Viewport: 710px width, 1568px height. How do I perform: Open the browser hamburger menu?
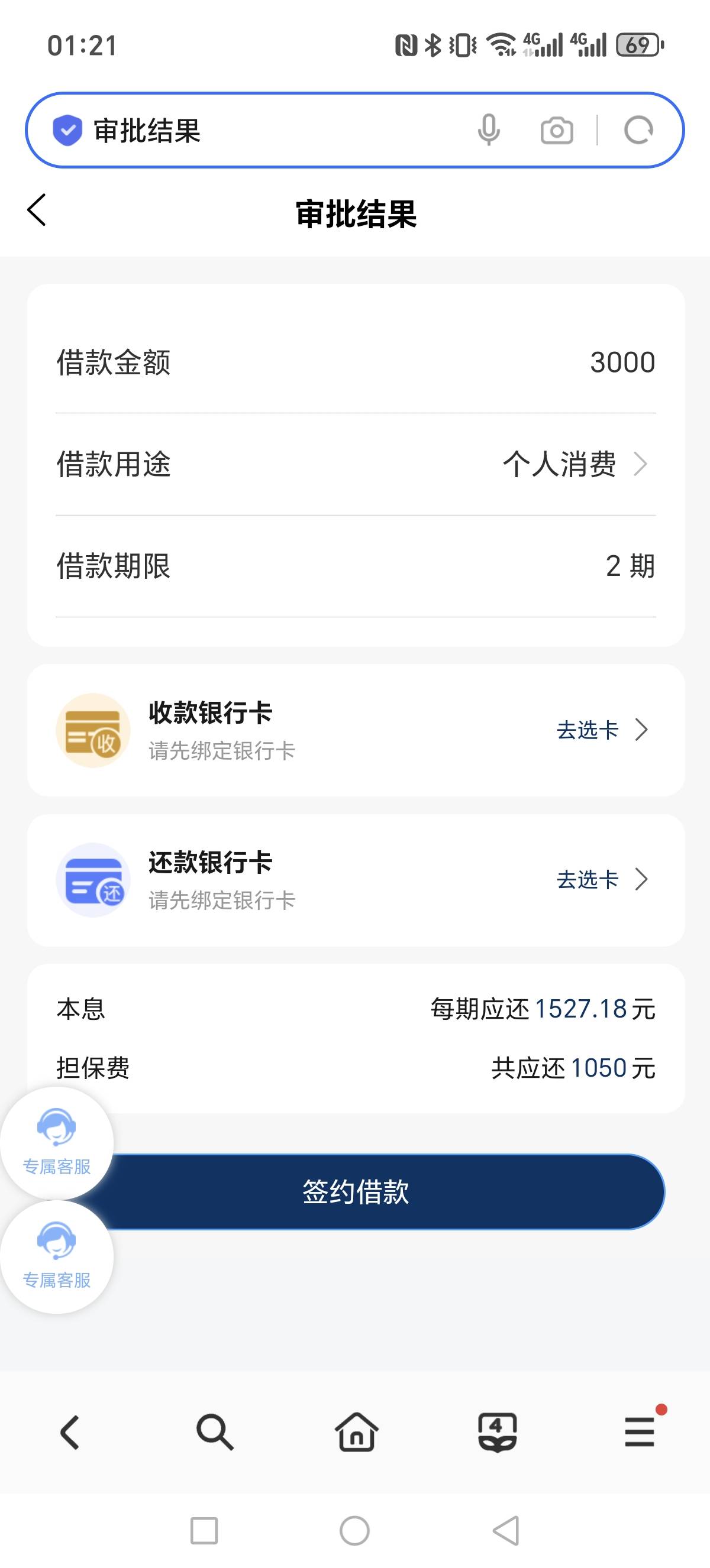pos(640,1431)
